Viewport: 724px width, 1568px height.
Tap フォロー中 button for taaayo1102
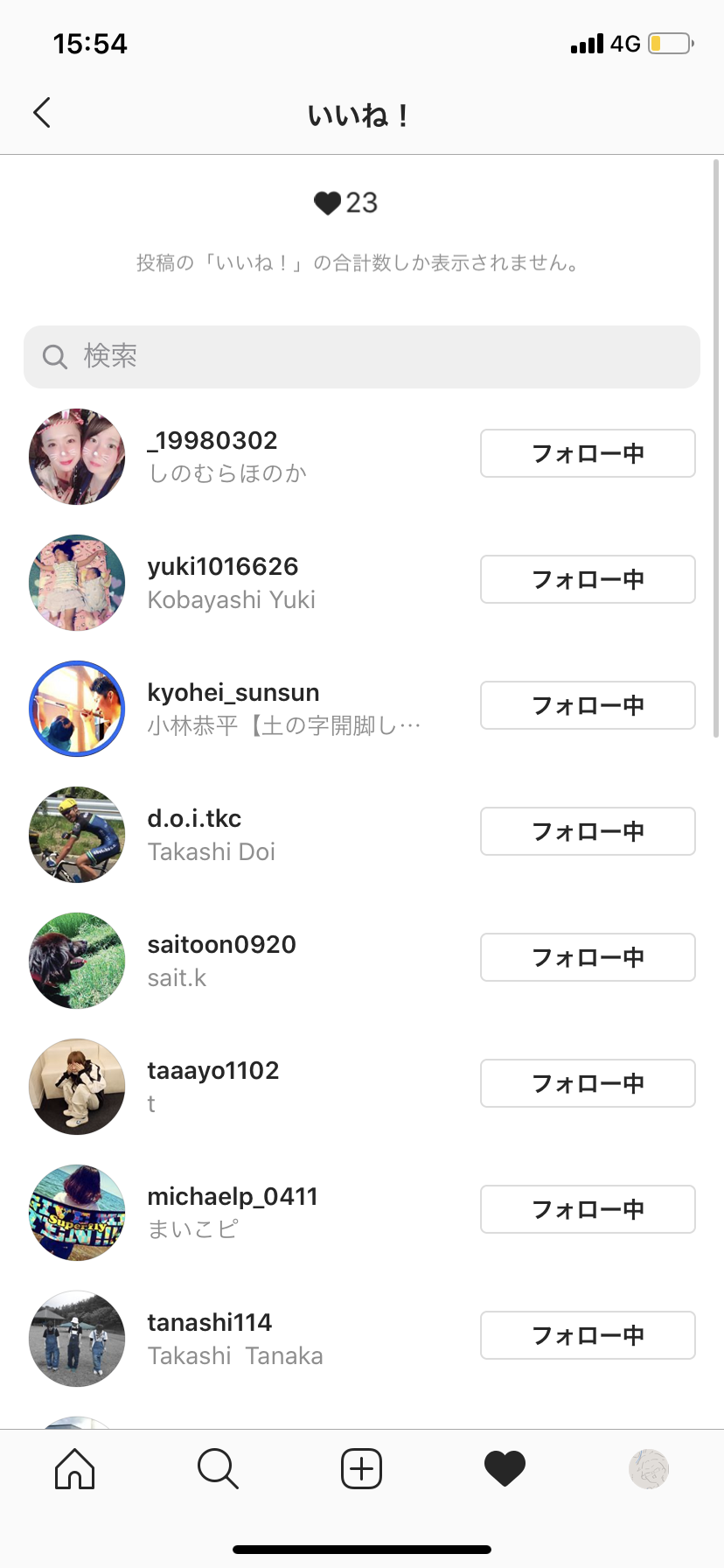(588, 1083)
